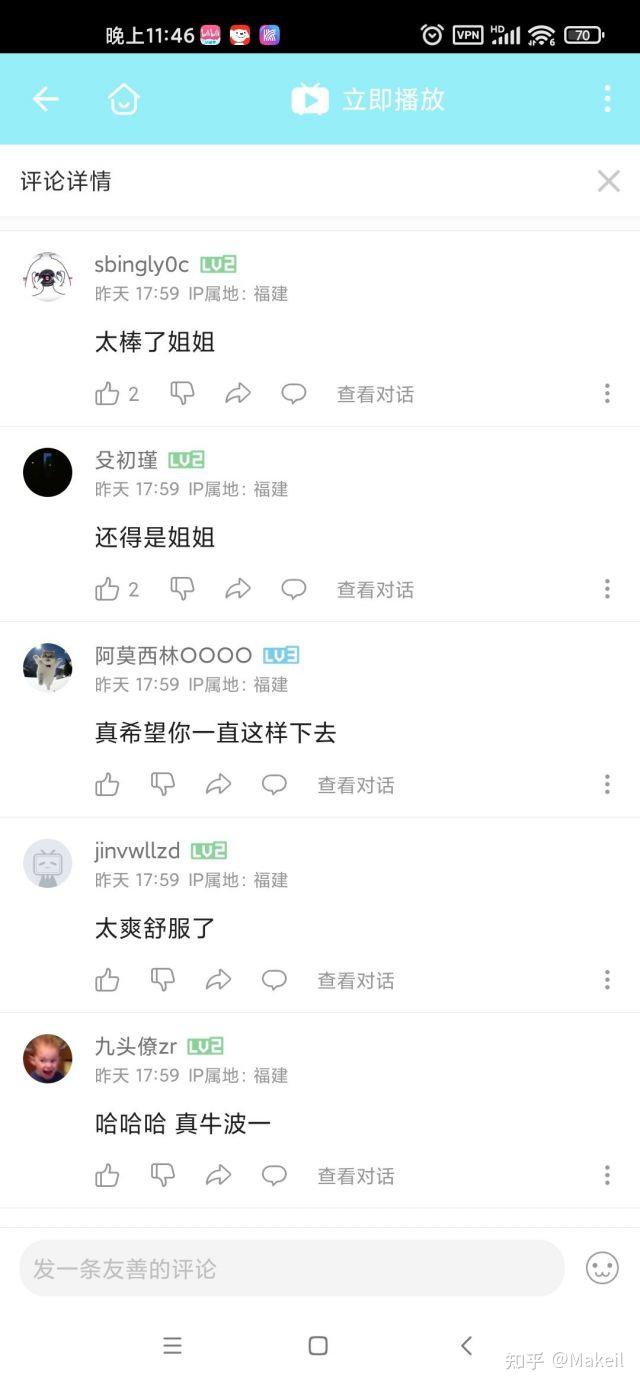Like sbingly0c's comment
Viewport: 640px width, 1386px height.
108,394
